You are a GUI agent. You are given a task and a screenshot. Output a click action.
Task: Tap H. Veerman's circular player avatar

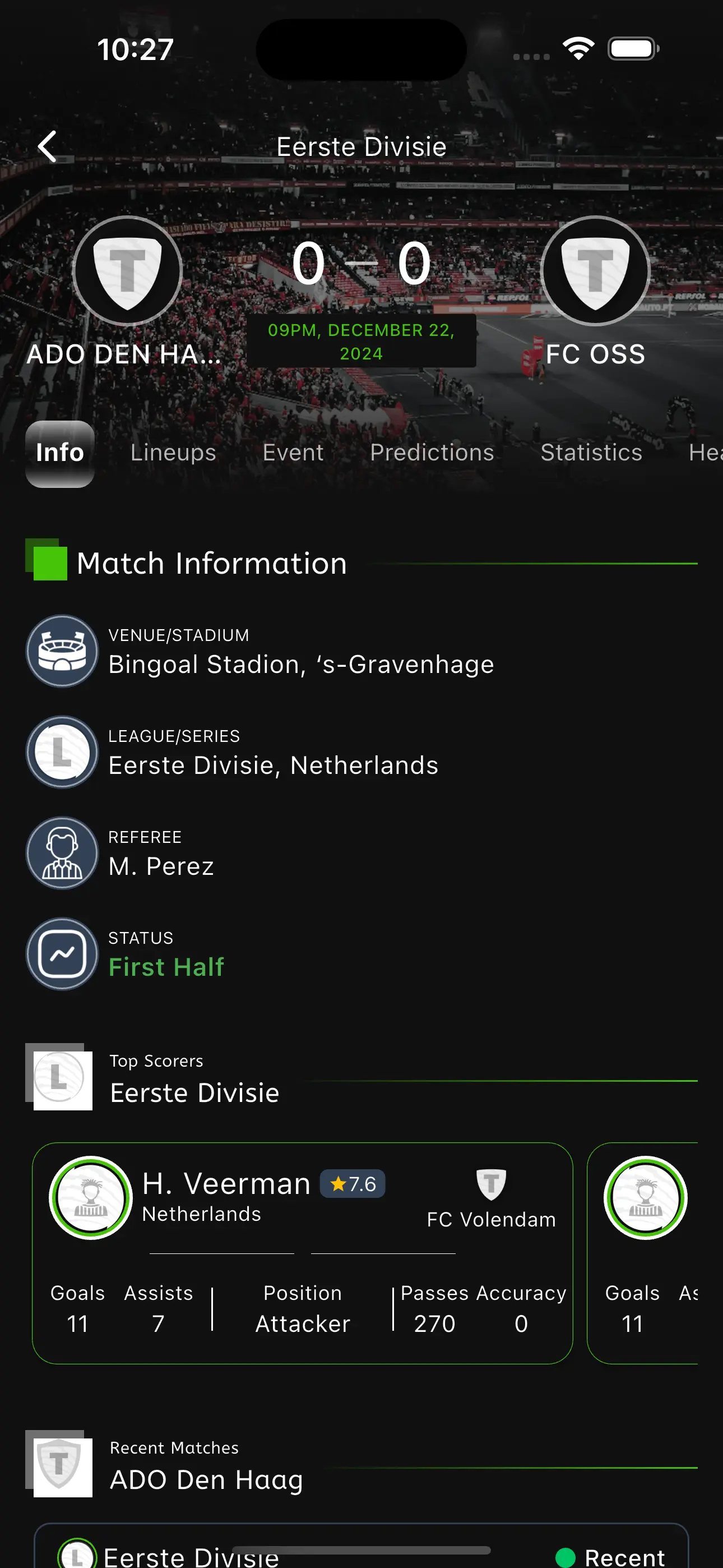(x=90, y=1197)
